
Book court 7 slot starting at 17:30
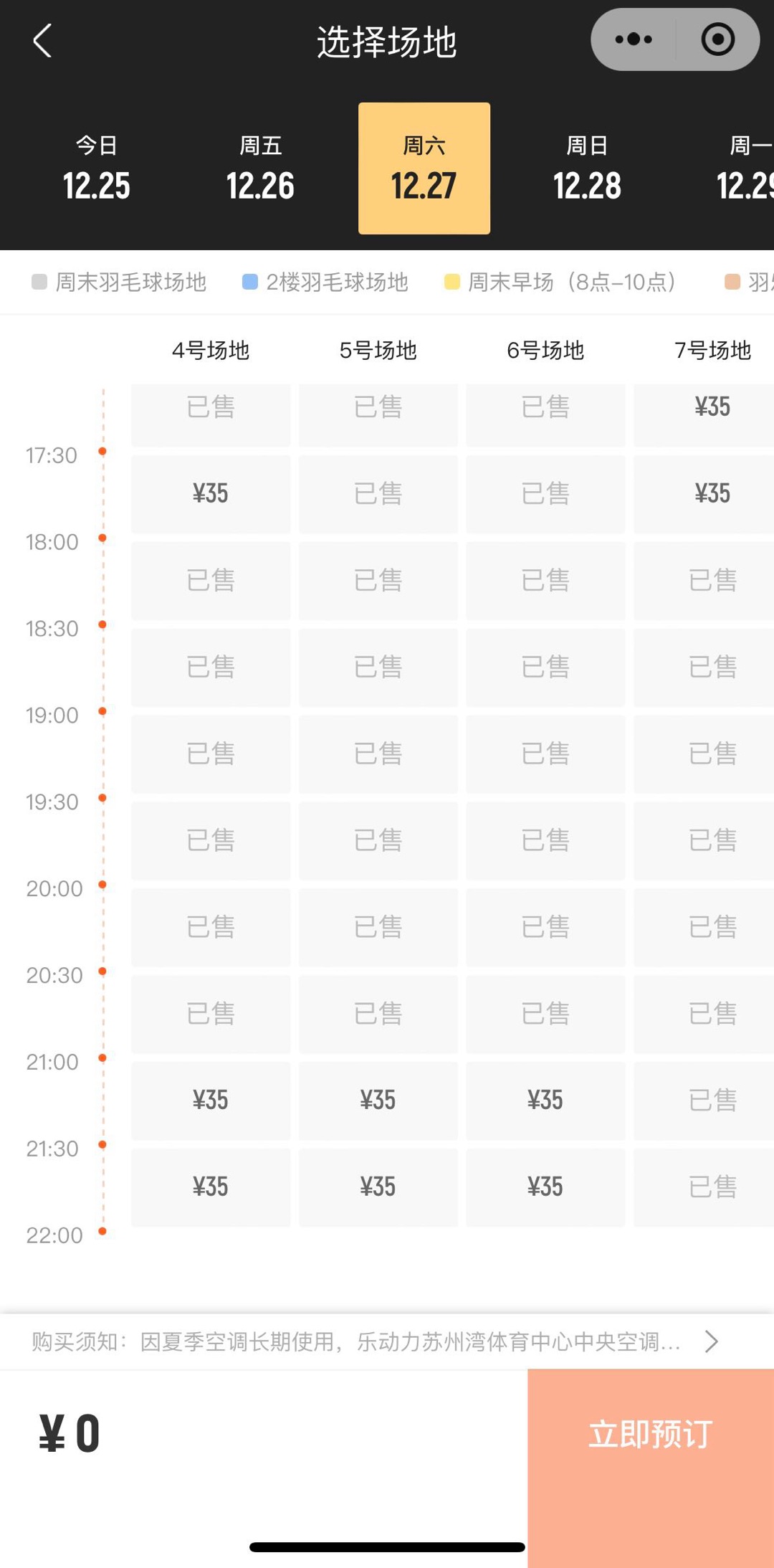(712, 494)
